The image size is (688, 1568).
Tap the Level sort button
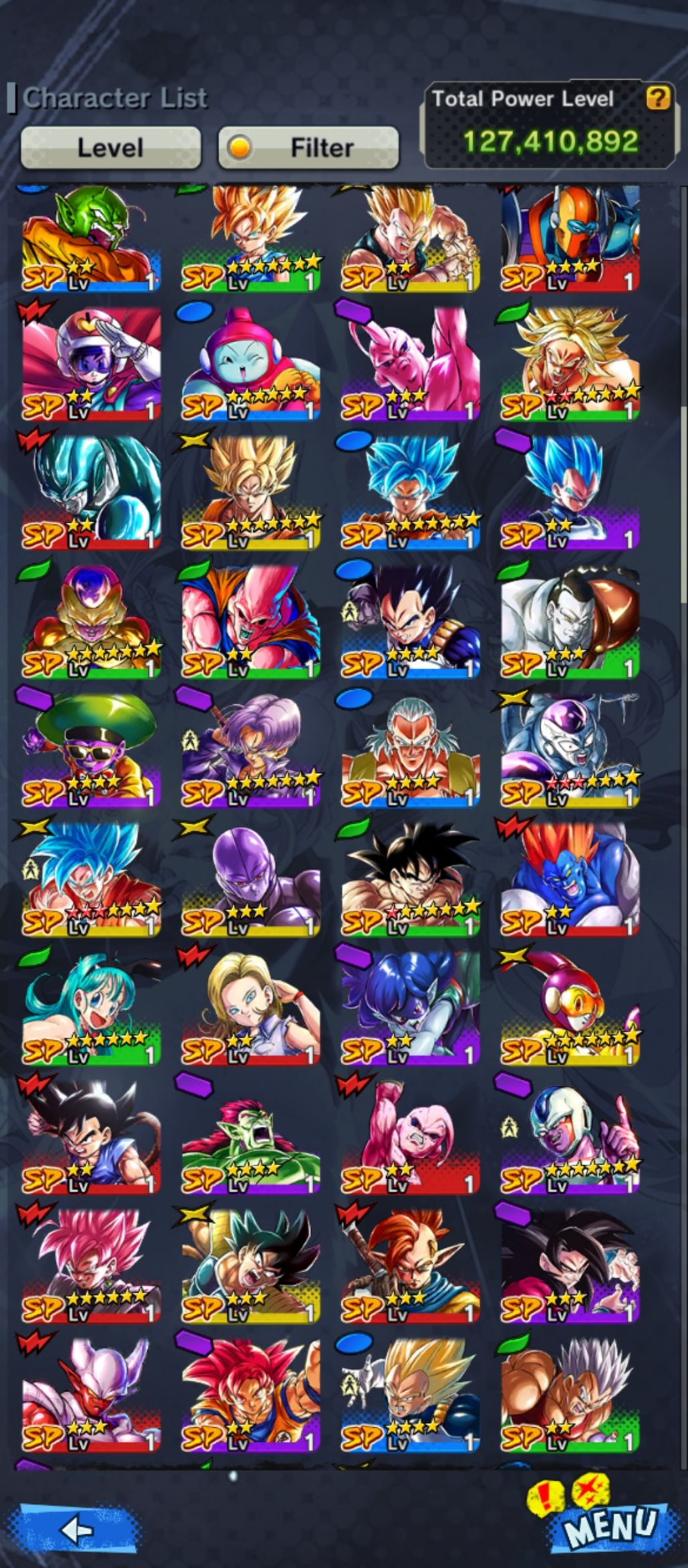(x=110, y=147)
